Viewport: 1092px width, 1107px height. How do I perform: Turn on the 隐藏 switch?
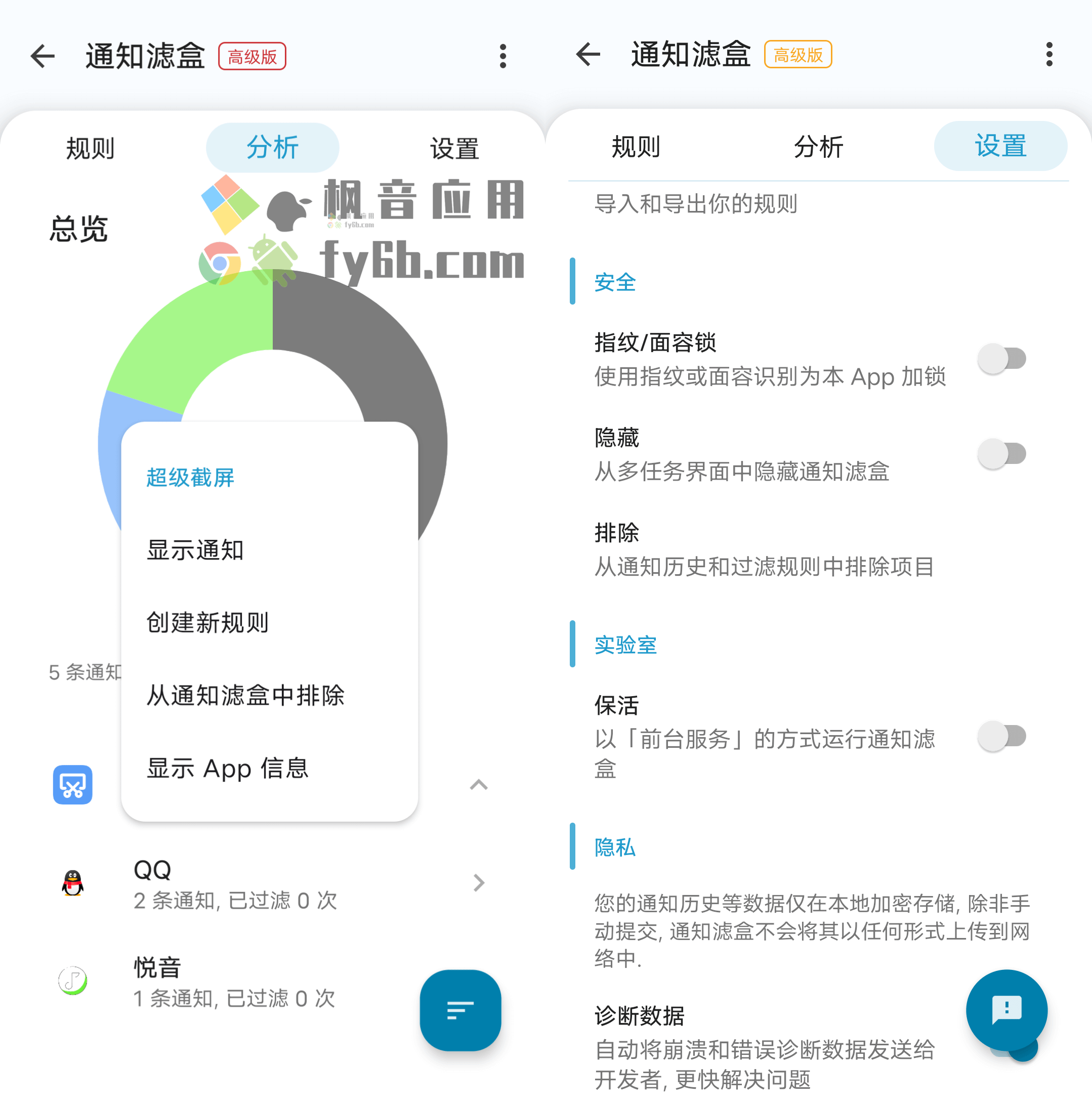click(1002, 454)
